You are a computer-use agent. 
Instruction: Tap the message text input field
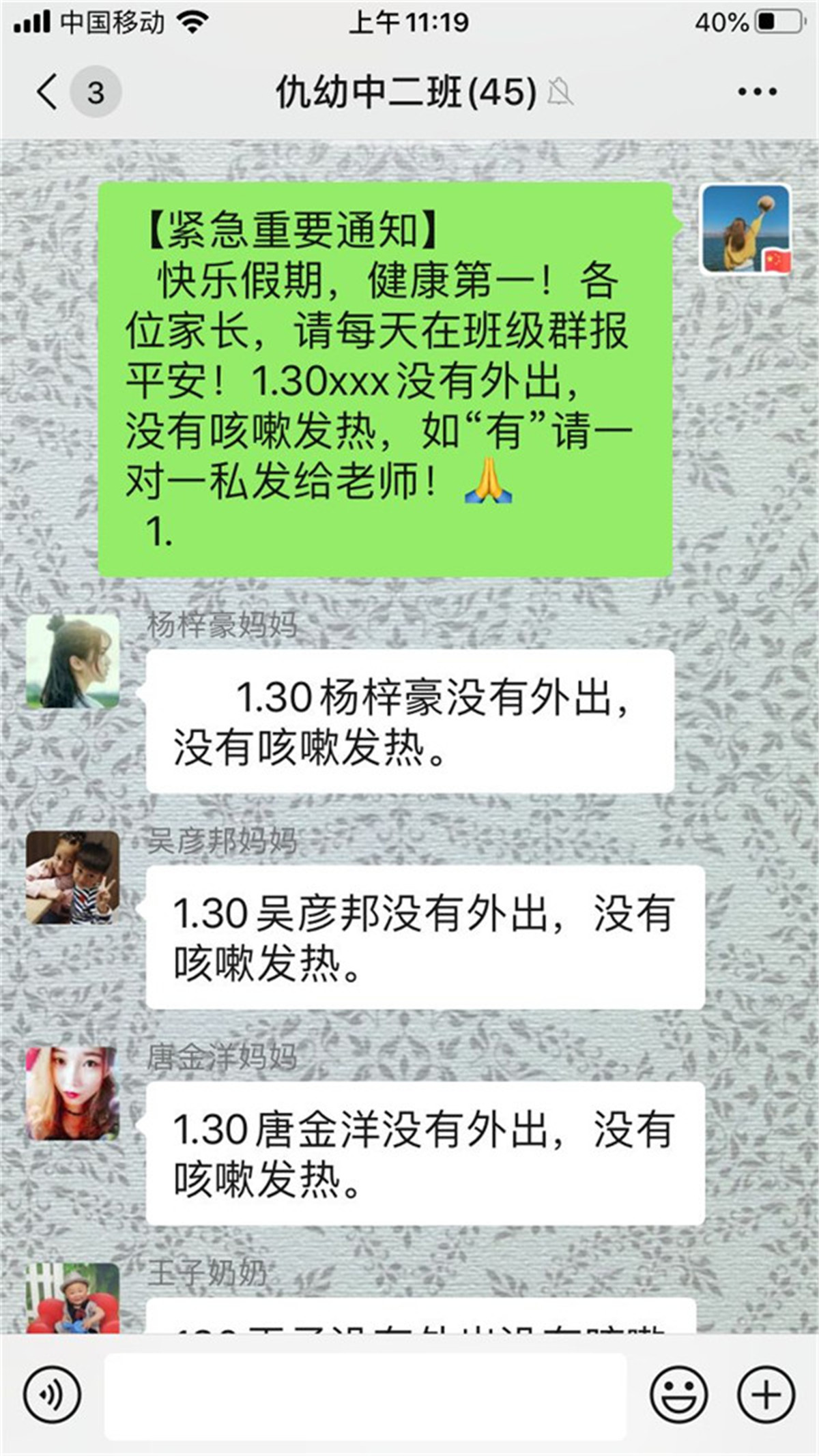point(365,1394)
